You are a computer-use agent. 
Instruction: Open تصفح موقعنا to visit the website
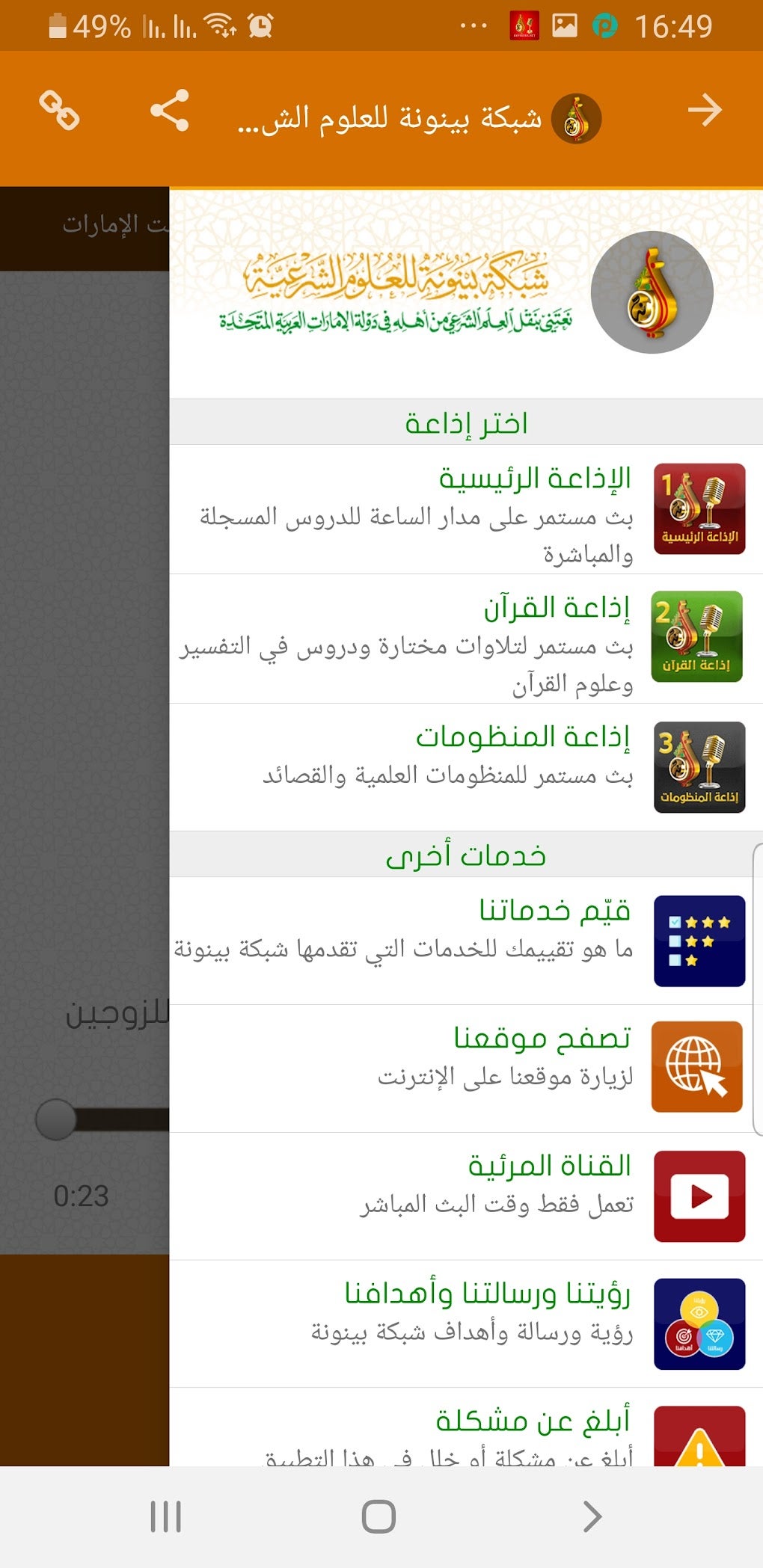465,1068
